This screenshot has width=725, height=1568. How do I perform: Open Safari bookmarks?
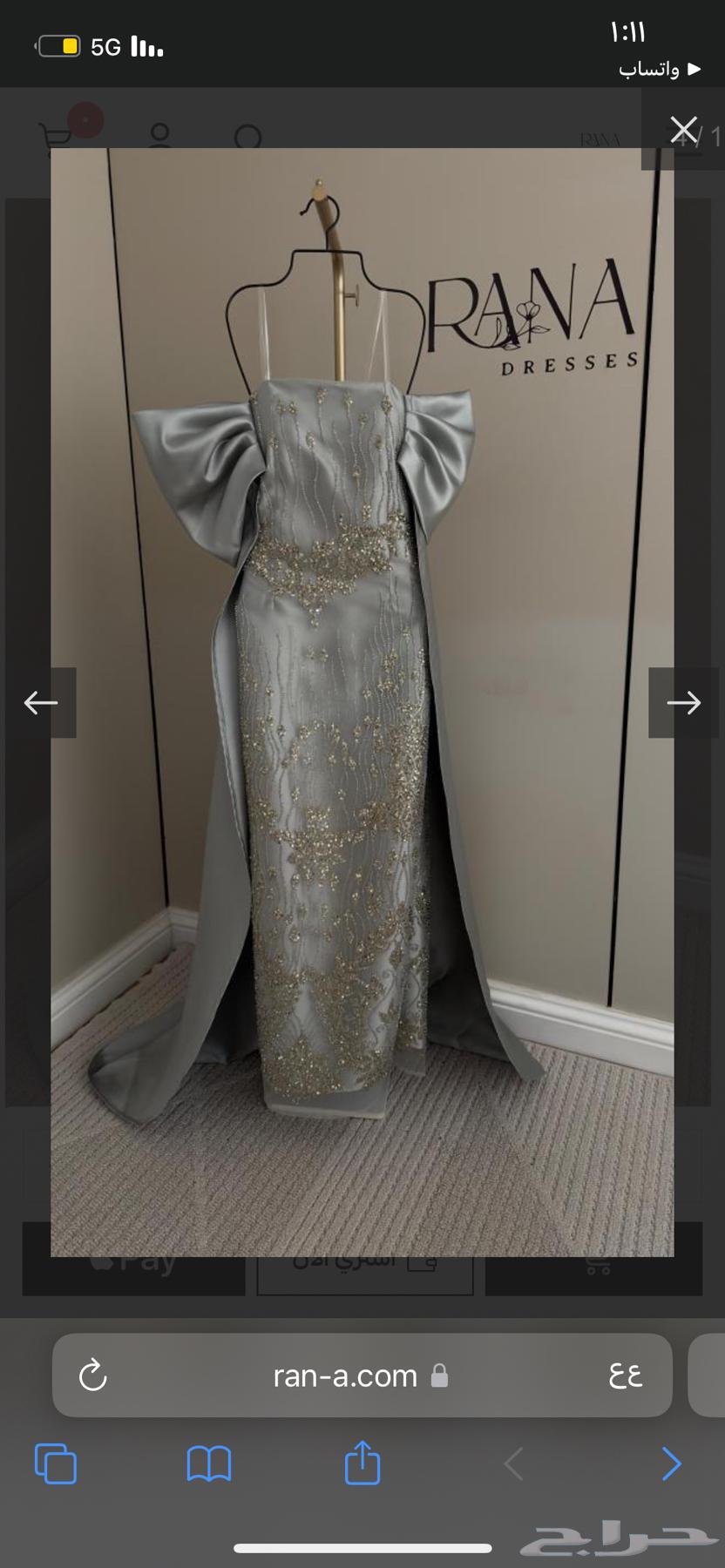[209, 1463]
